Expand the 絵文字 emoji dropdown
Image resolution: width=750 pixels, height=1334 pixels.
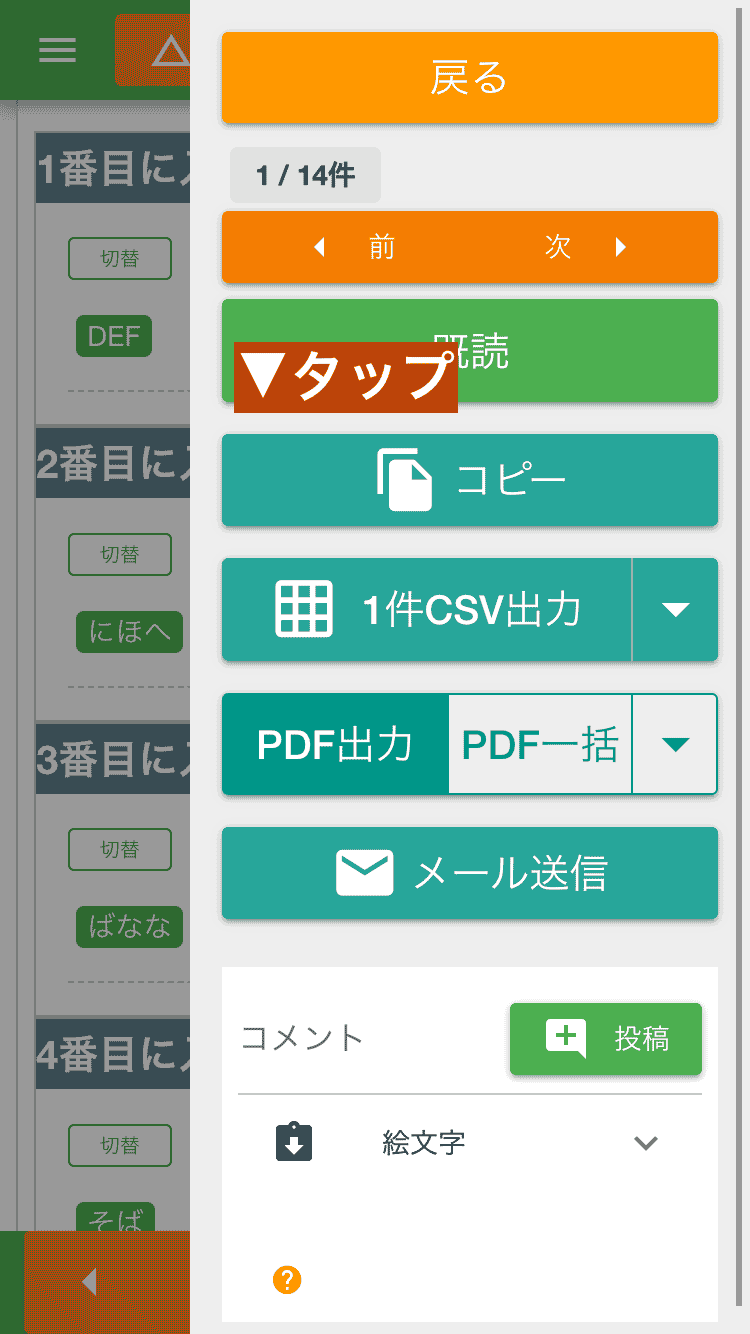pos(647,1143)
